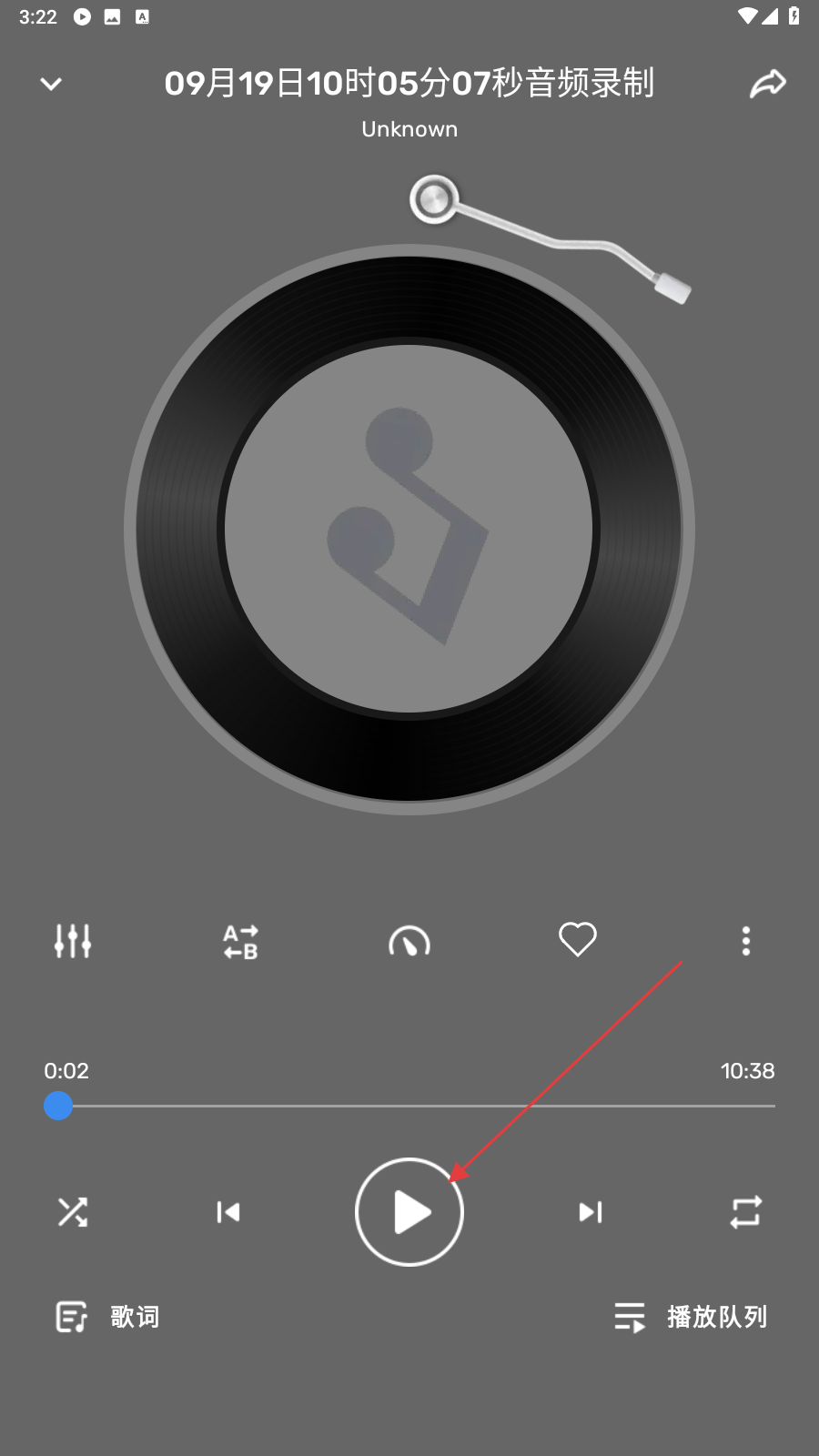
Task: Toggle repeat mode
Action: 746,1212
